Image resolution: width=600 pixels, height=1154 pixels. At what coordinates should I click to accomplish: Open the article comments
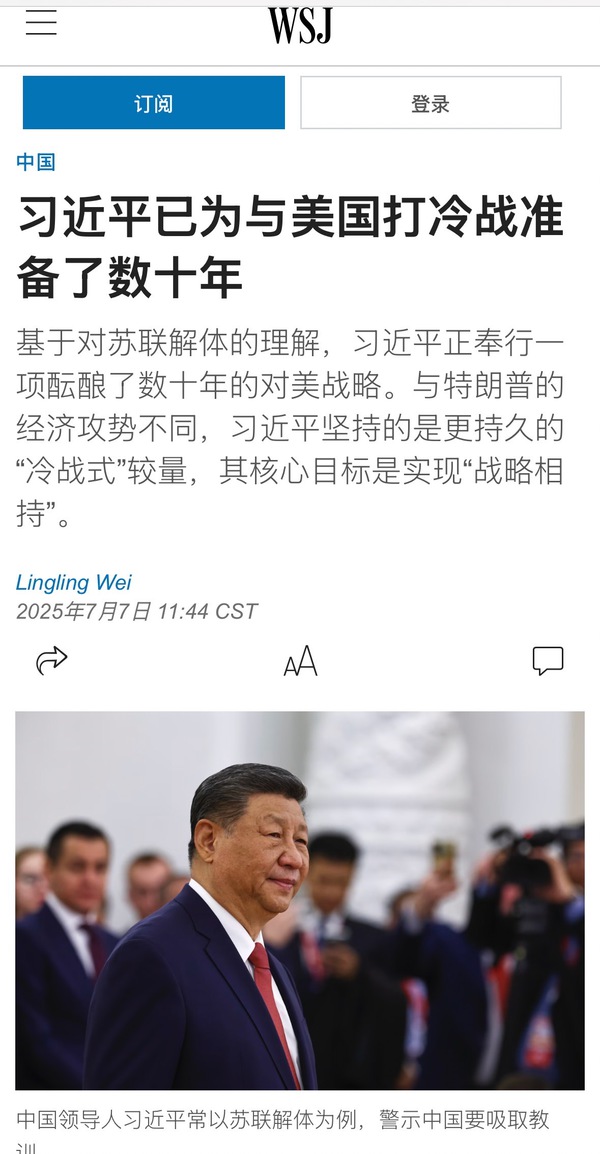(x=547, y=660)
